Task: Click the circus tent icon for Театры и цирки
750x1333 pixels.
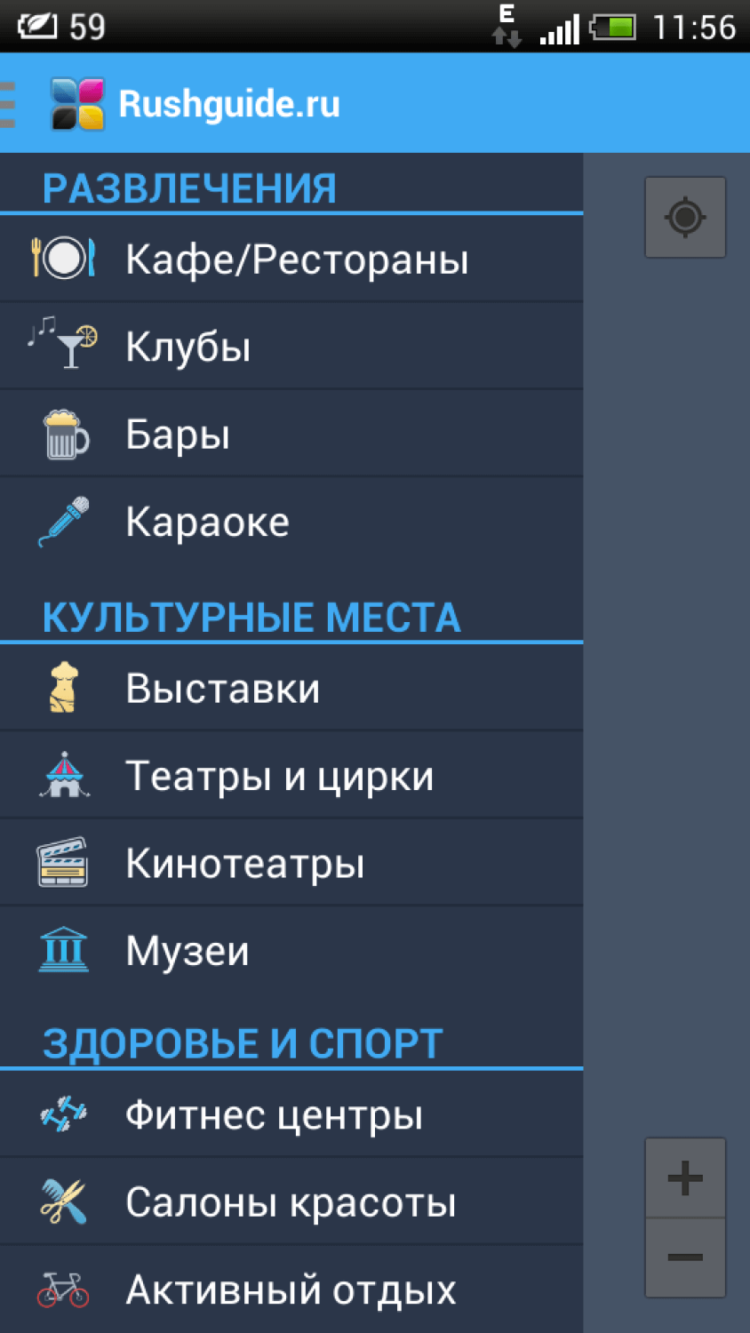Action: 64,775
